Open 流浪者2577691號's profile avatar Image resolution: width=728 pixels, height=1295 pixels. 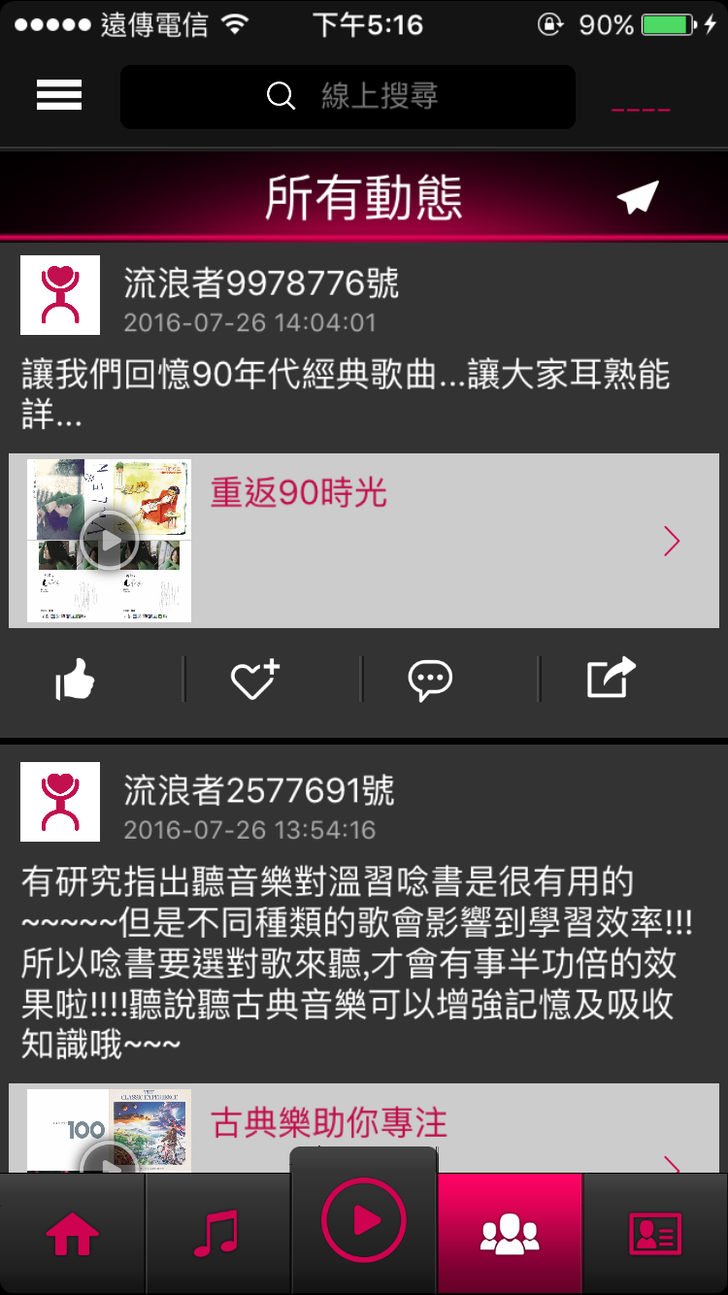click(60, 802)
